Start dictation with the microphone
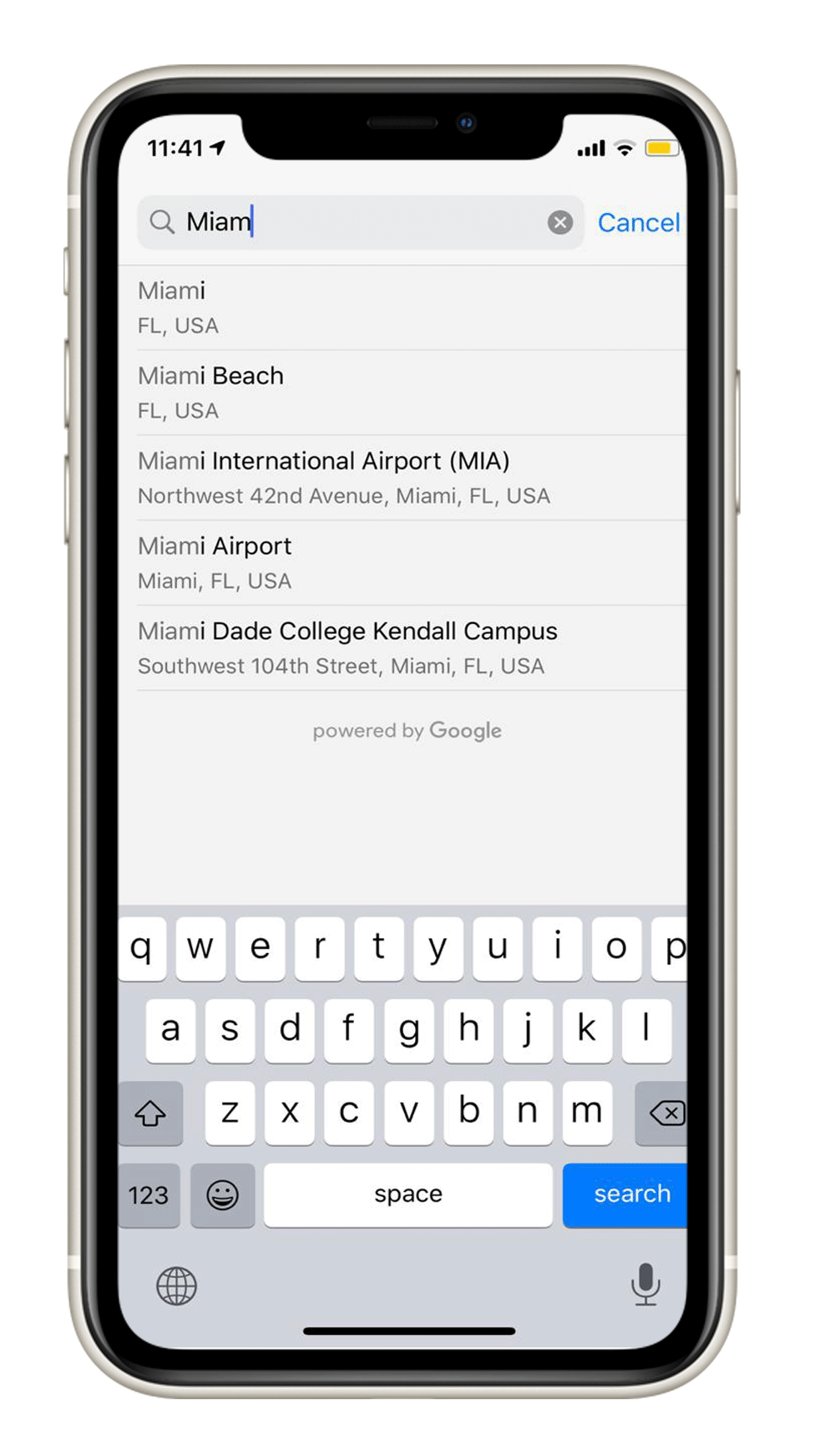The height and width of the screenshot is (1456, 835). click(x=645, y=1285)
